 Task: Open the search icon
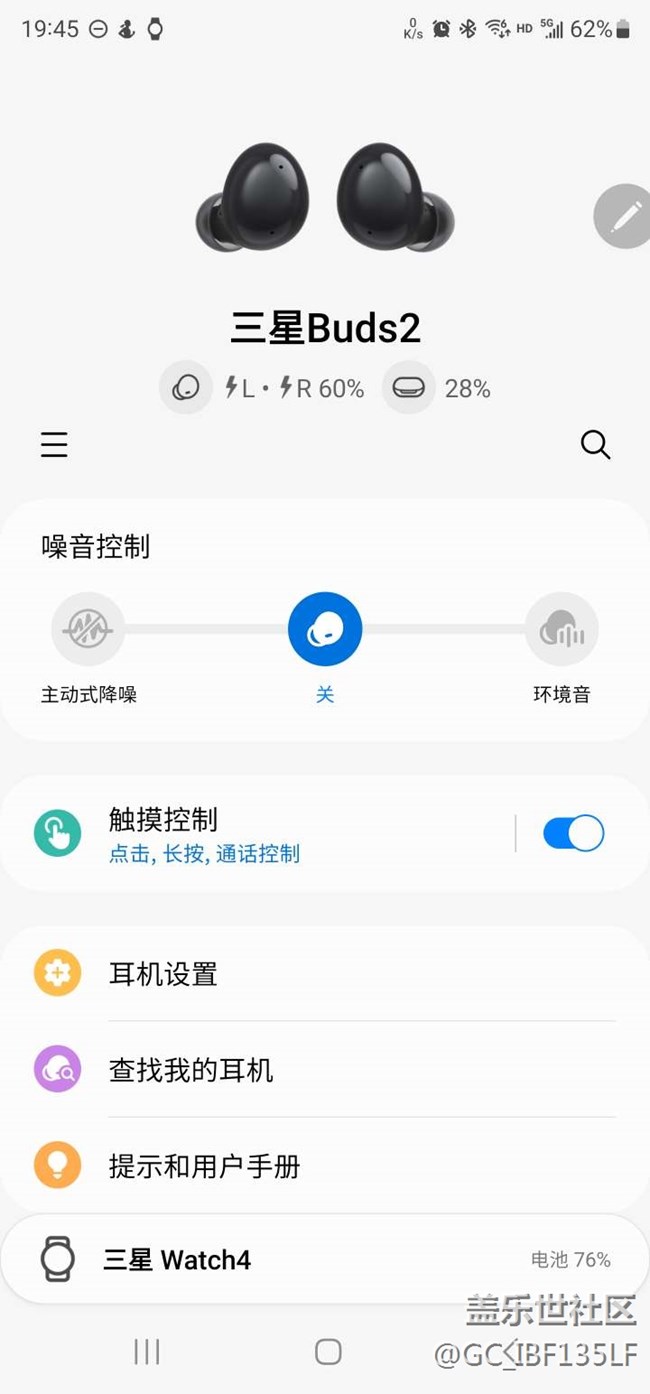click(595, 445)
